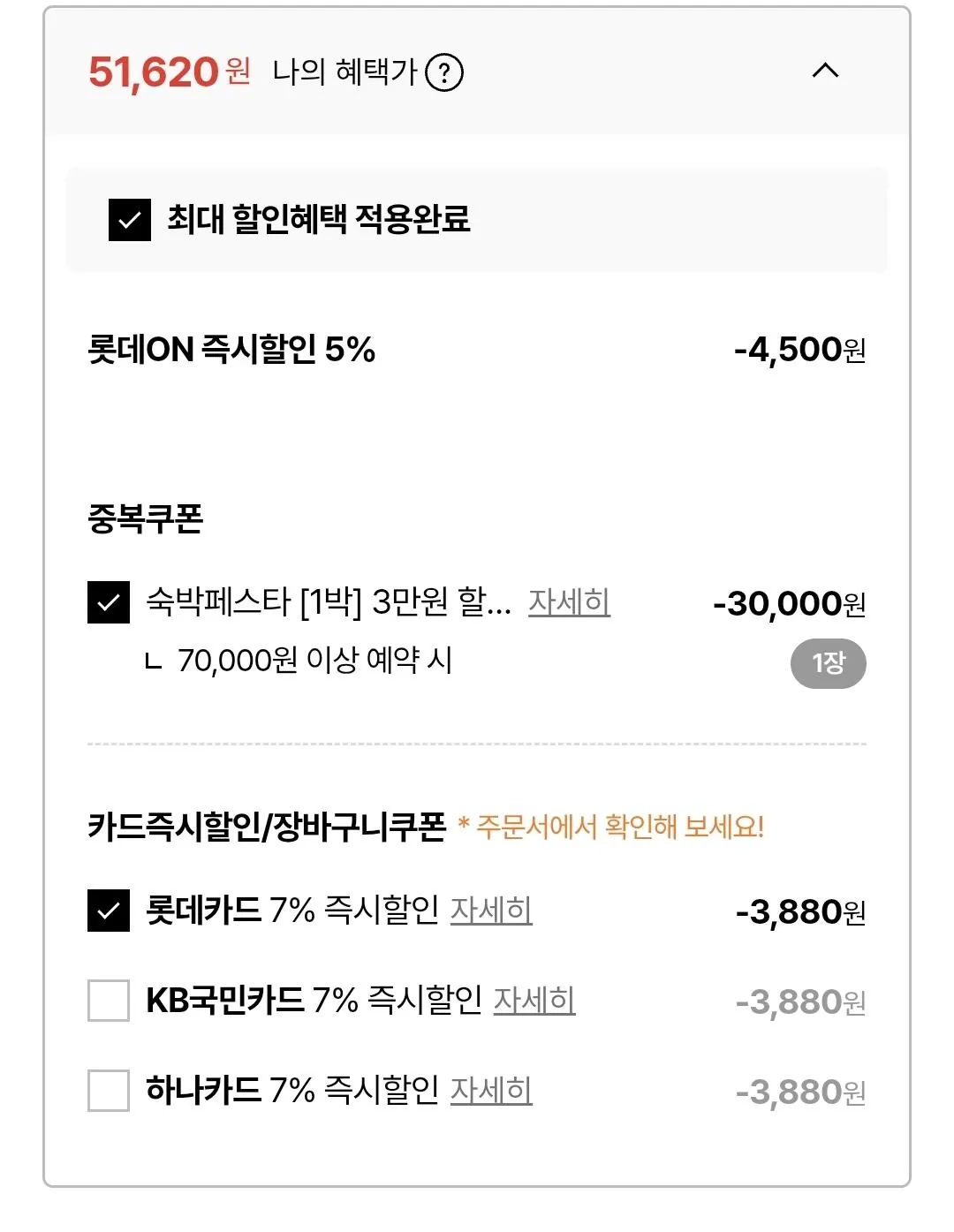The image size is (954, 1232).
Task: Click the checked box on 숙박페스타 coupon
Action: pos(109,604)
